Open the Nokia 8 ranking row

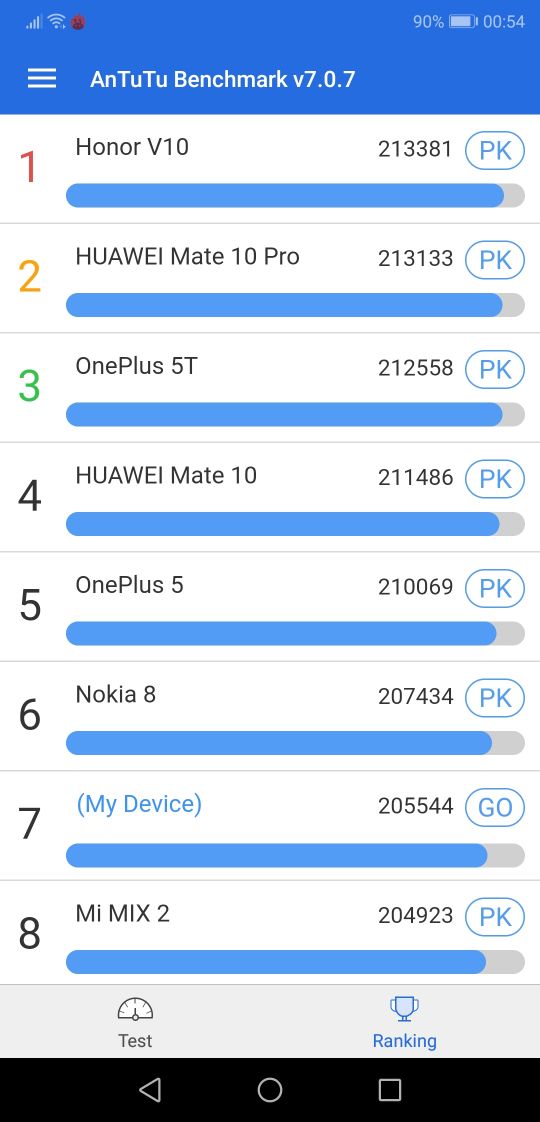270,716
